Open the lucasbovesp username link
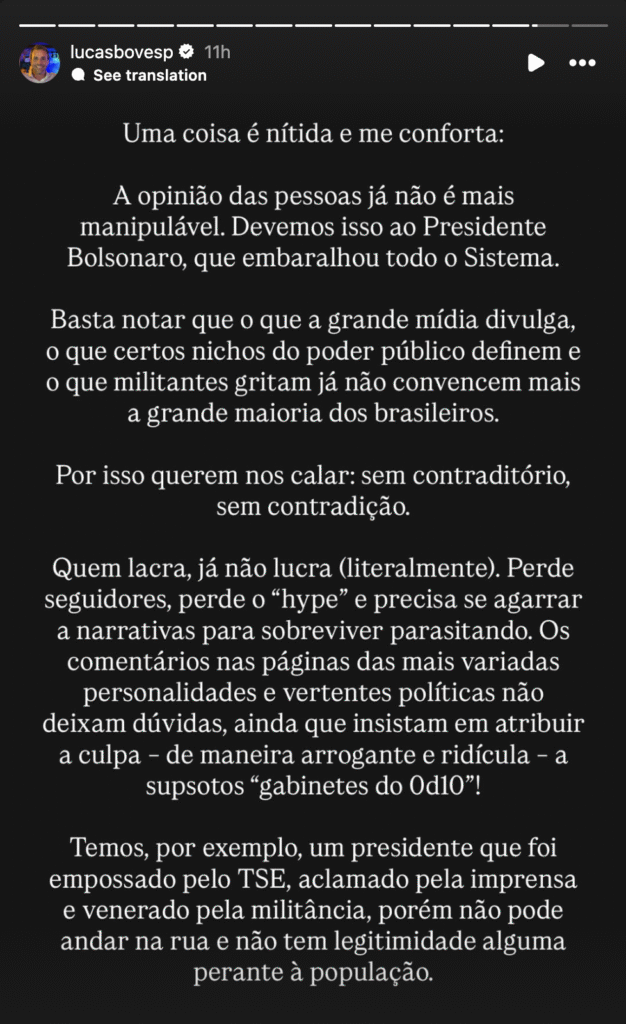The image size is (626, 1024). coord(120,51)
